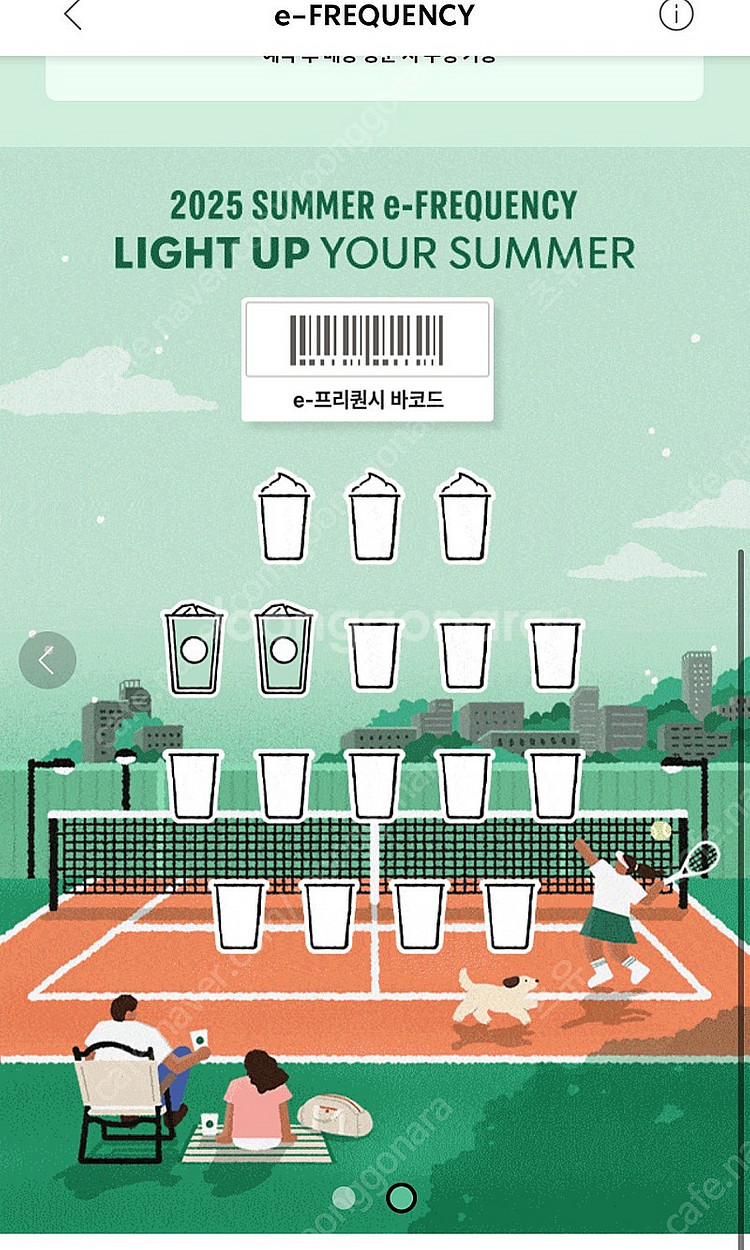Show the previous card with left arrow
Viewport: 750px width, 1250px height.
tap(47, 660)
